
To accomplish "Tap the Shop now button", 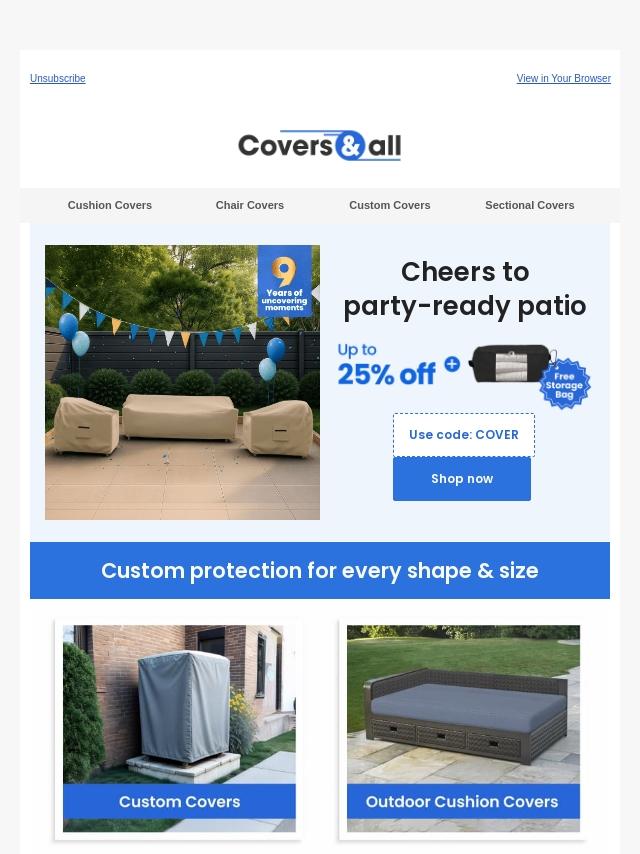I will (x=462, y=479).
